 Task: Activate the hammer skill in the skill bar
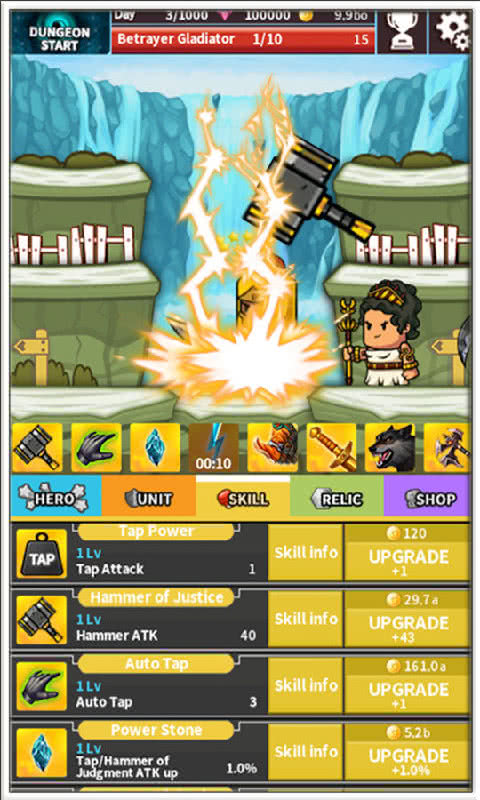[x=38, y=447]
